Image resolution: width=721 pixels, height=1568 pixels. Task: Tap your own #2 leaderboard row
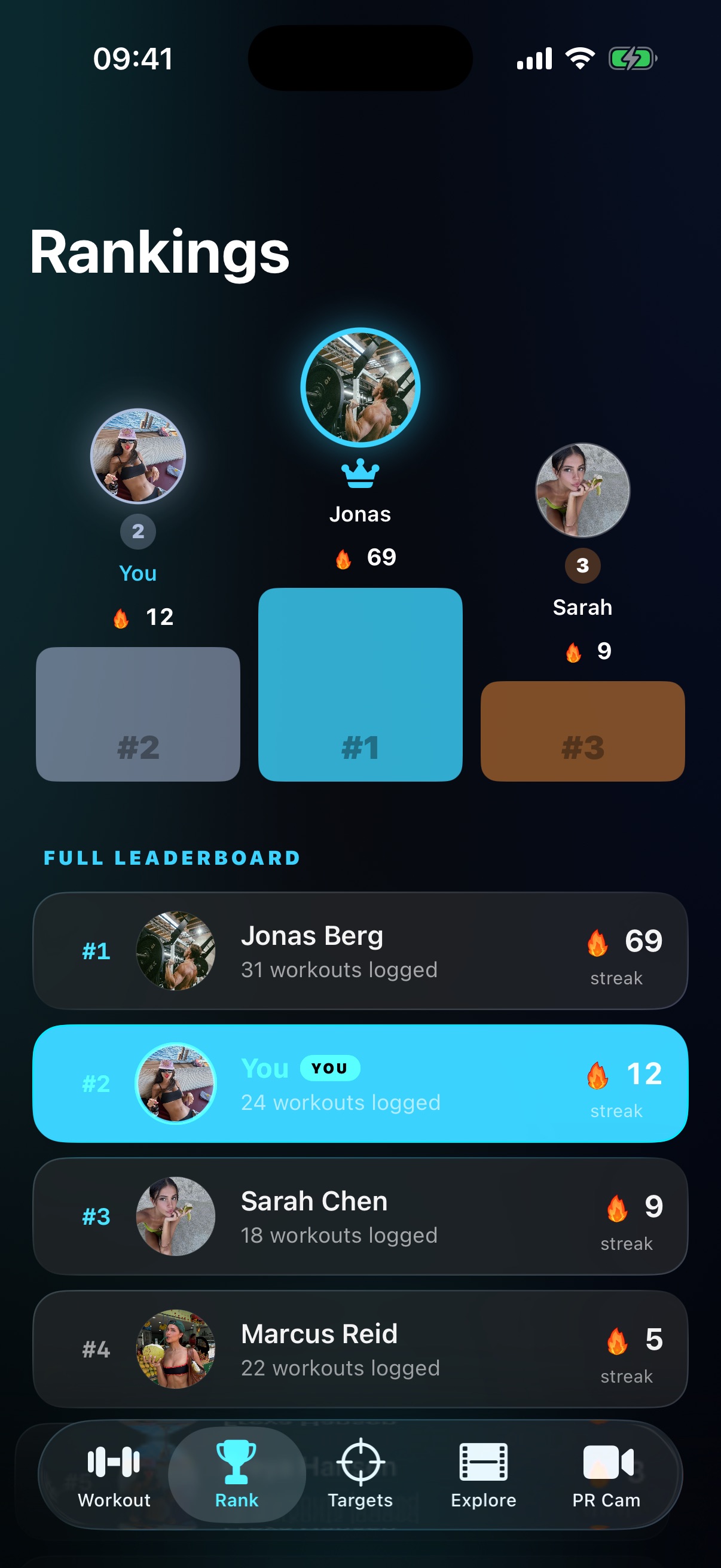360,1084
